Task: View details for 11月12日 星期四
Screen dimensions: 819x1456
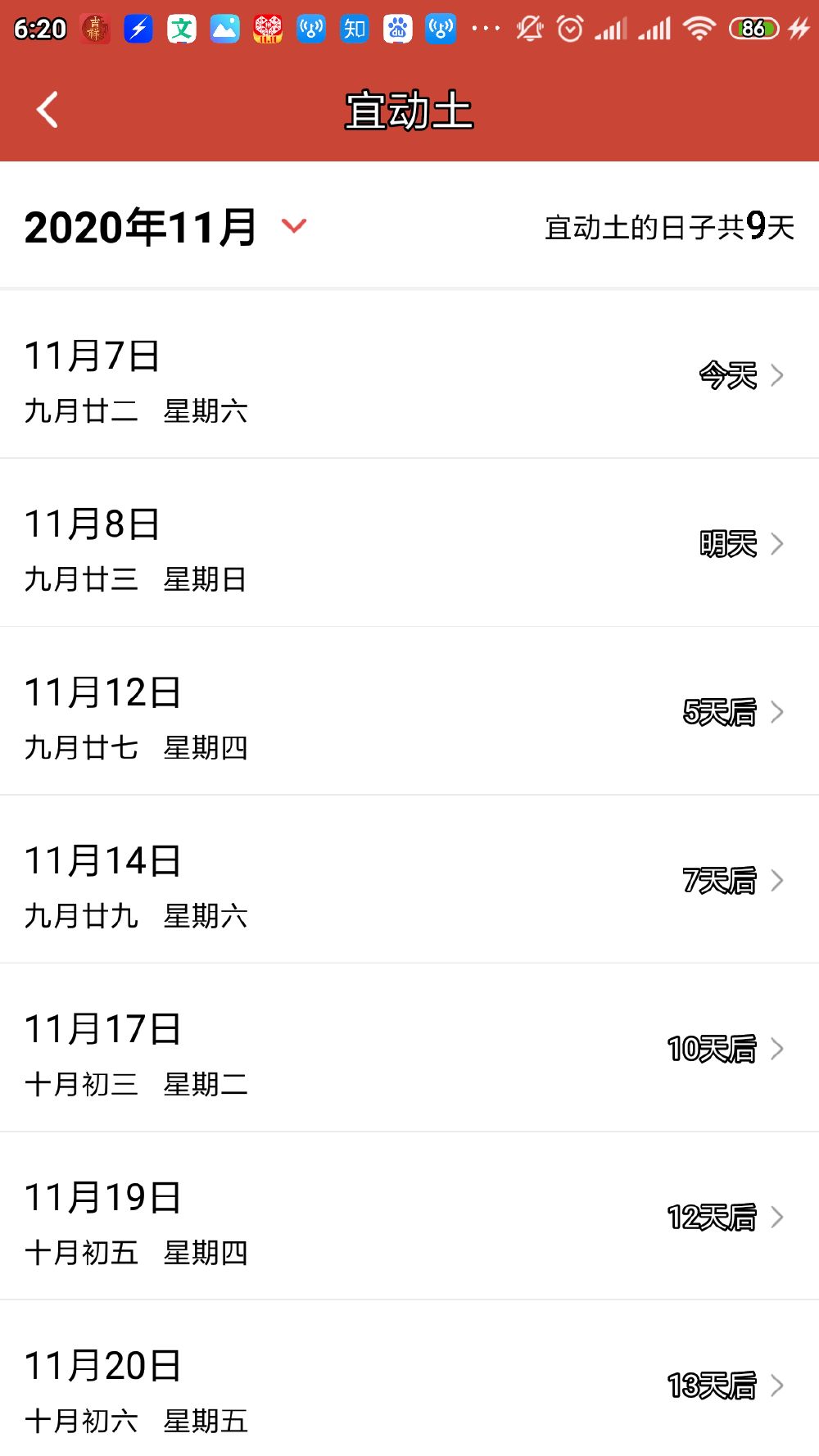Action: point(409,712)
